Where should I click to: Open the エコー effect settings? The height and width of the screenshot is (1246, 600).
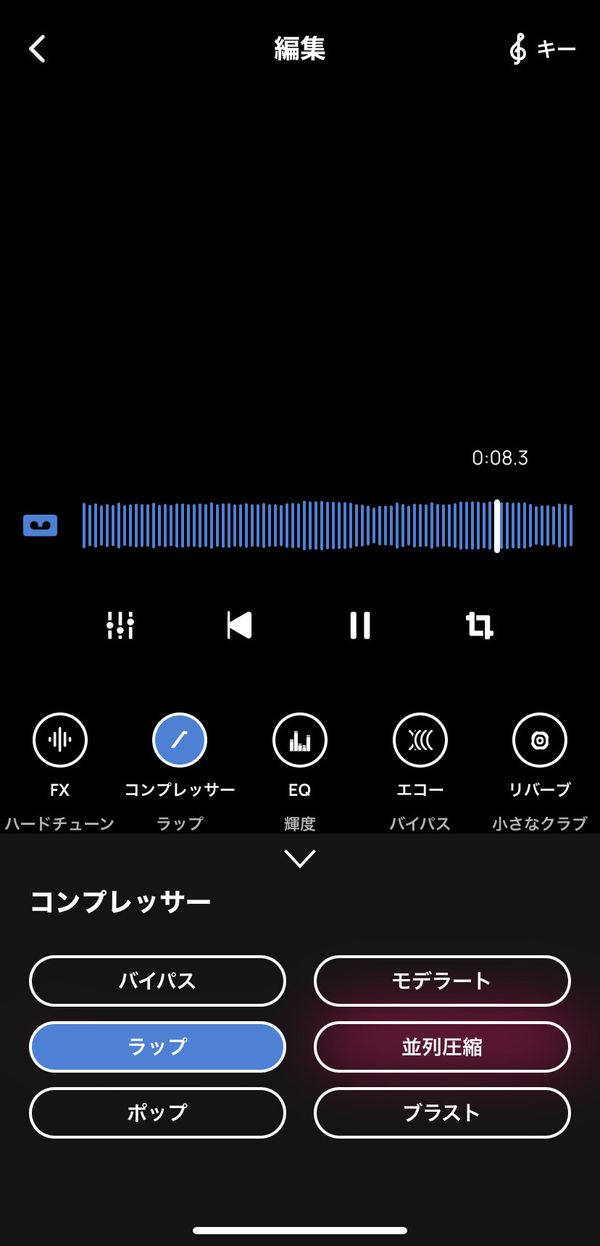tap(420, 740)
